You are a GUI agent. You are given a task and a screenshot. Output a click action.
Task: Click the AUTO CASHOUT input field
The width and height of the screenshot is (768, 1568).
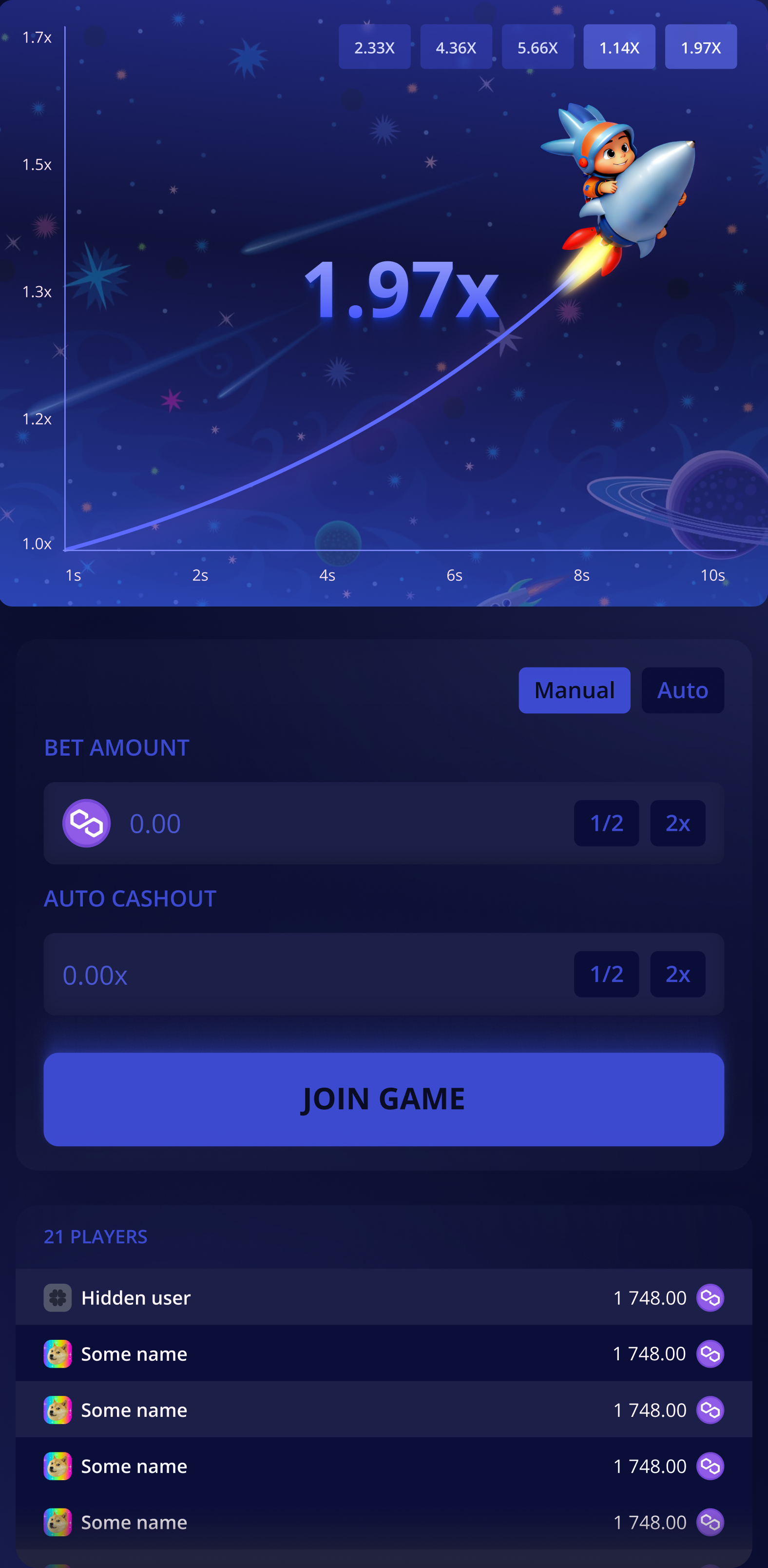304,975
